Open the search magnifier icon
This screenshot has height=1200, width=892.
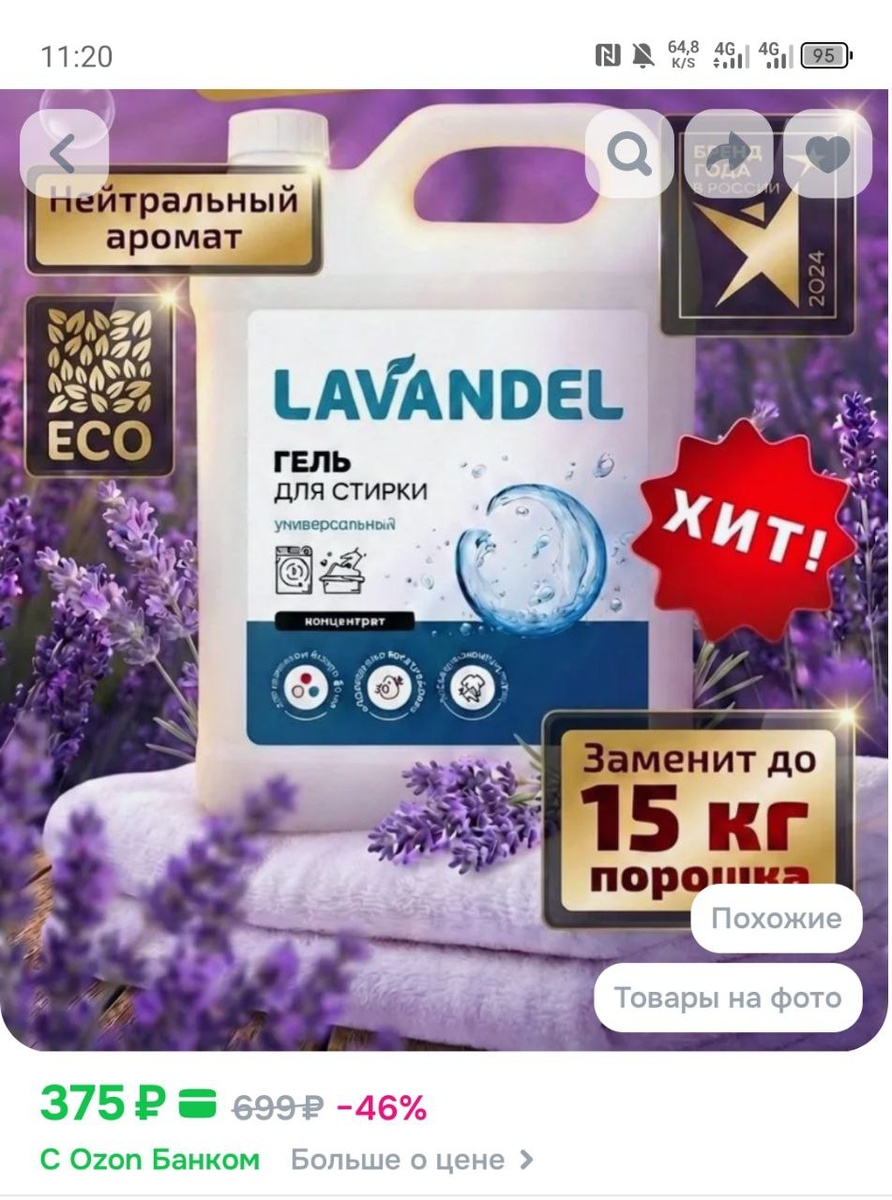coord(629,154)
